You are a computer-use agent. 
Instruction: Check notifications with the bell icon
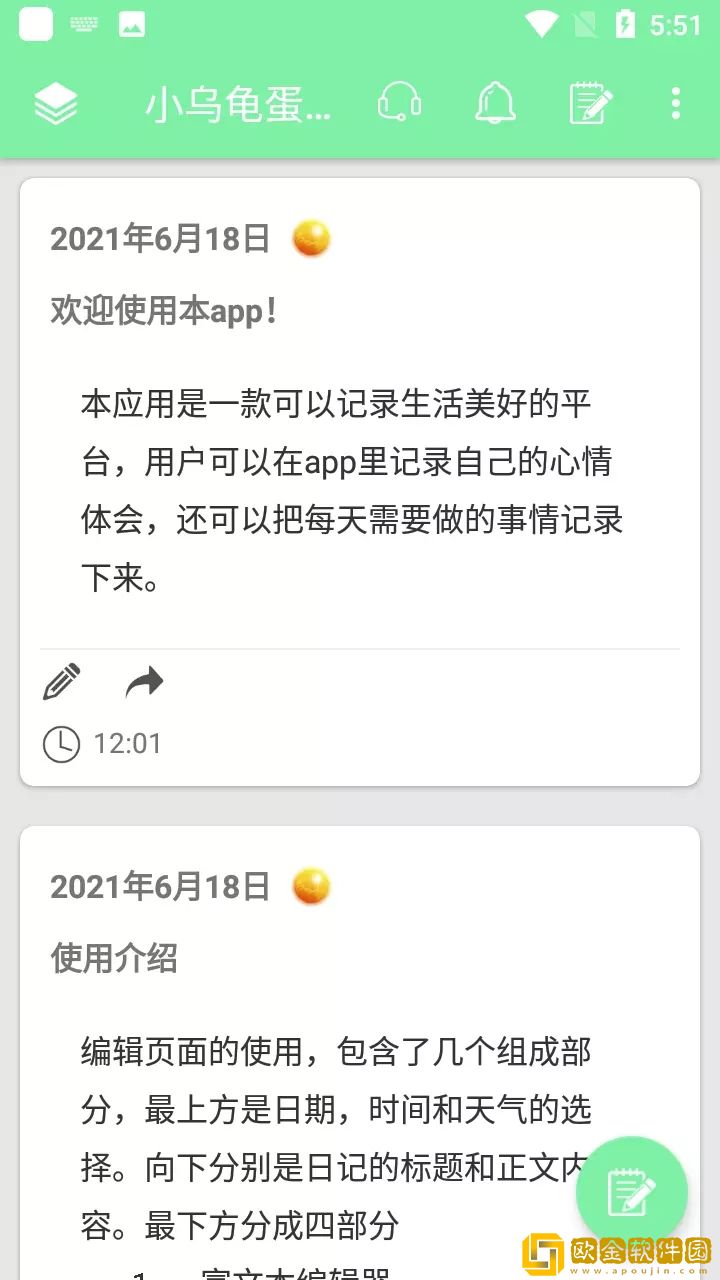[497, 102]
